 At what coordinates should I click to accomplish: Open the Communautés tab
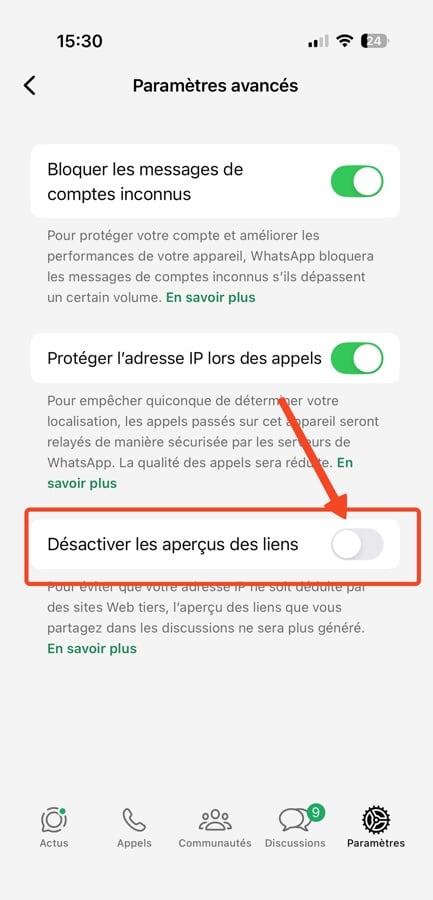[x=215, y=827]
